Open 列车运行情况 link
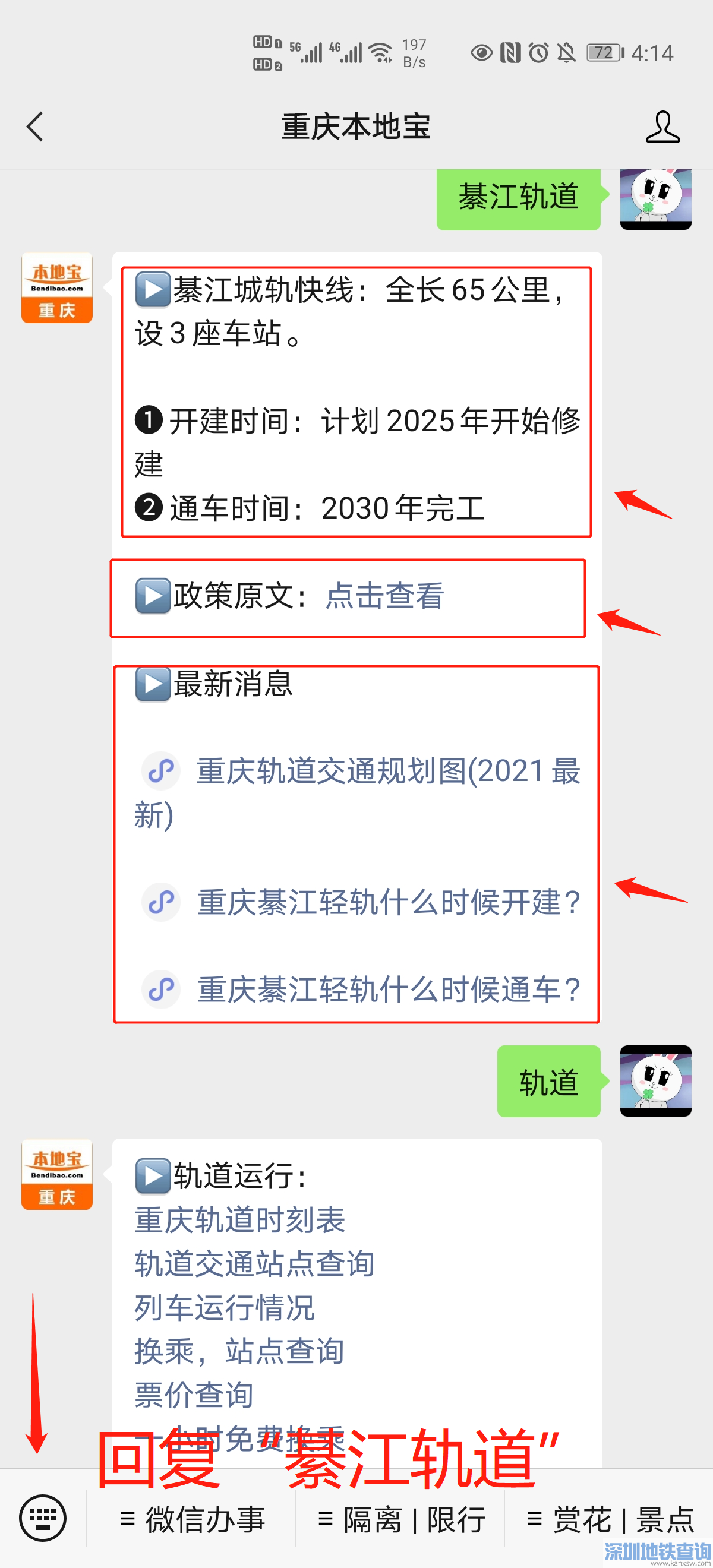 [224, 1307]
